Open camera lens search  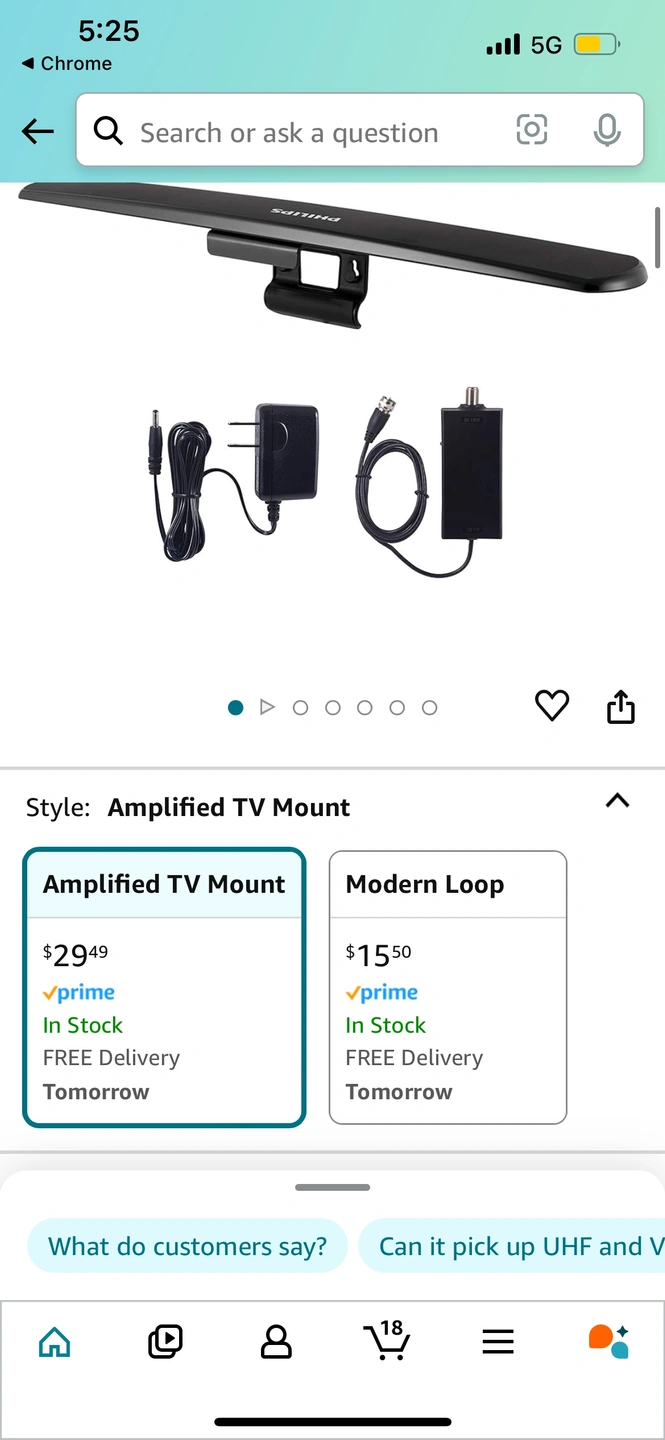tap(532, 130)
